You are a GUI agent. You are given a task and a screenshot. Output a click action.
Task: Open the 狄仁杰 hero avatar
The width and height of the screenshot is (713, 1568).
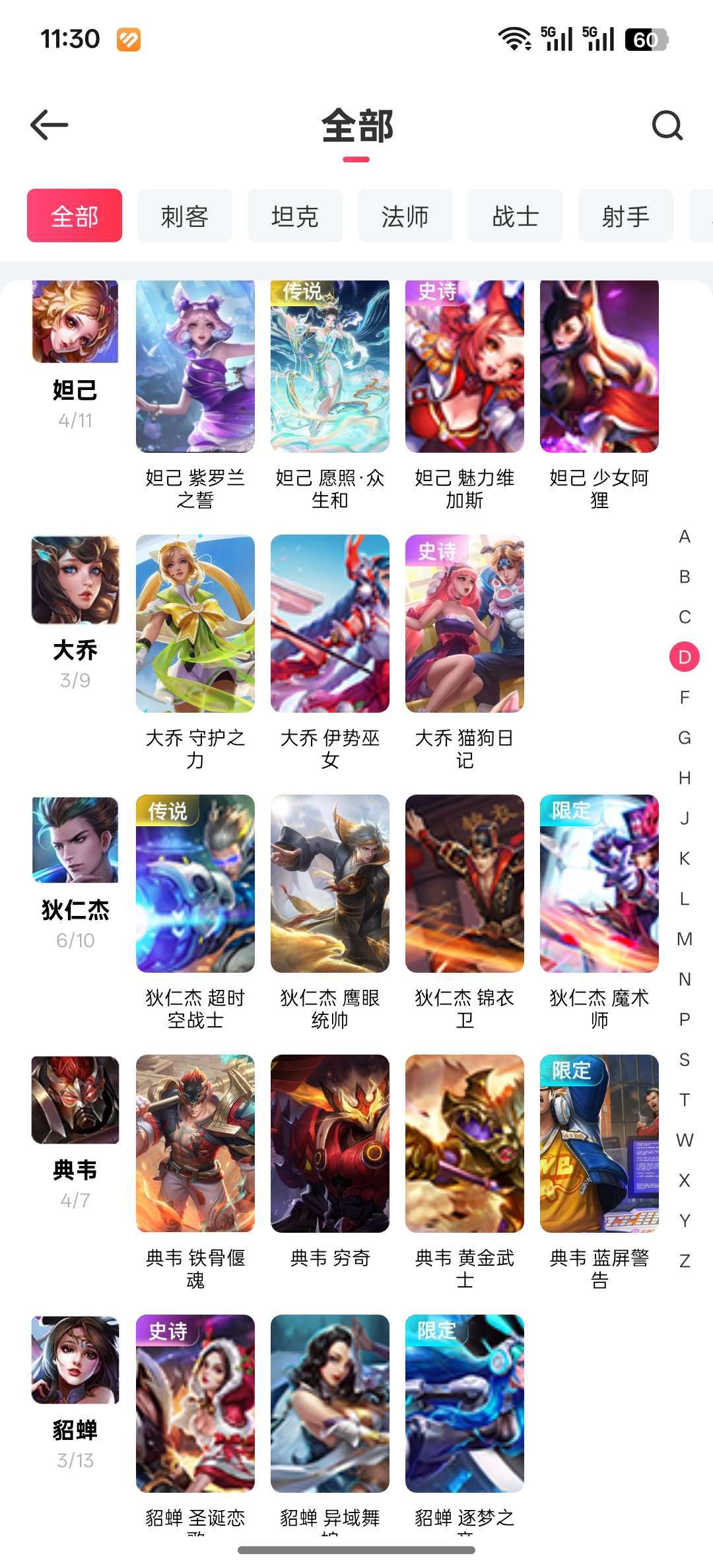(75, 840)
